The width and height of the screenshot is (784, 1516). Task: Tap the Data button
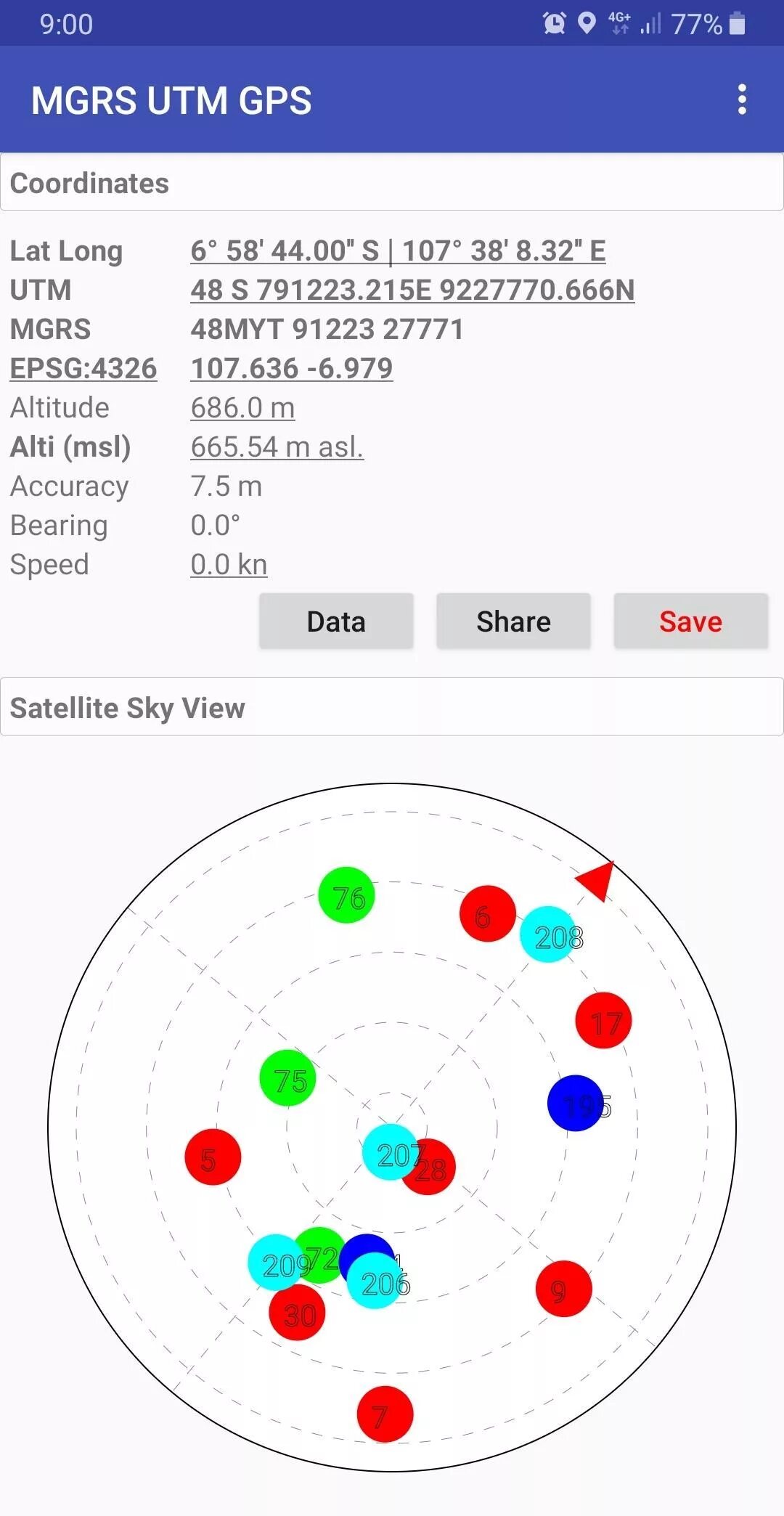point(336,622)
